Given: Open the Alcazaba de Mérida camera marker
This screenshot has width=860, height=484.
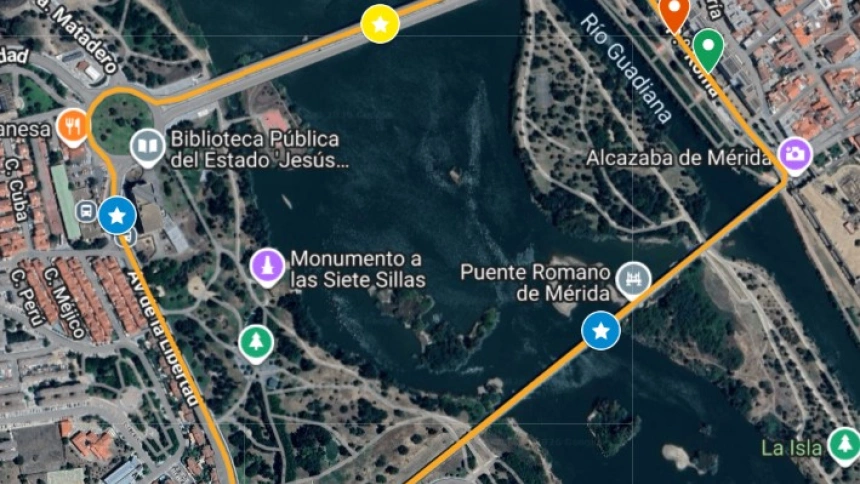Looking at the screenshot, I should pyautogui.click(x=796, y=154).
